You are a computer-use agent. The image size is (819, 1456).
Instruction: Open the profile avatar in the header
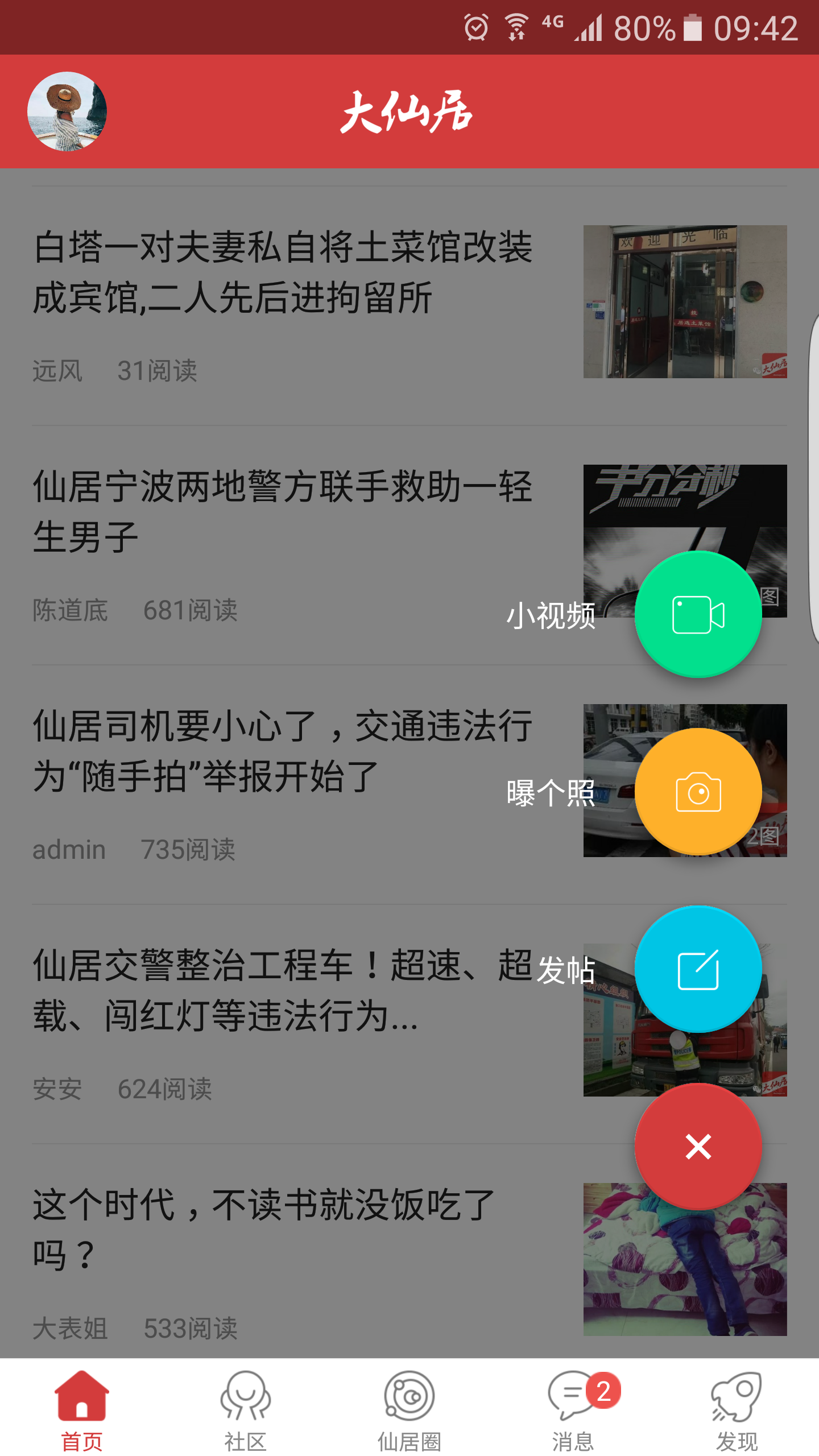[67, 111]
